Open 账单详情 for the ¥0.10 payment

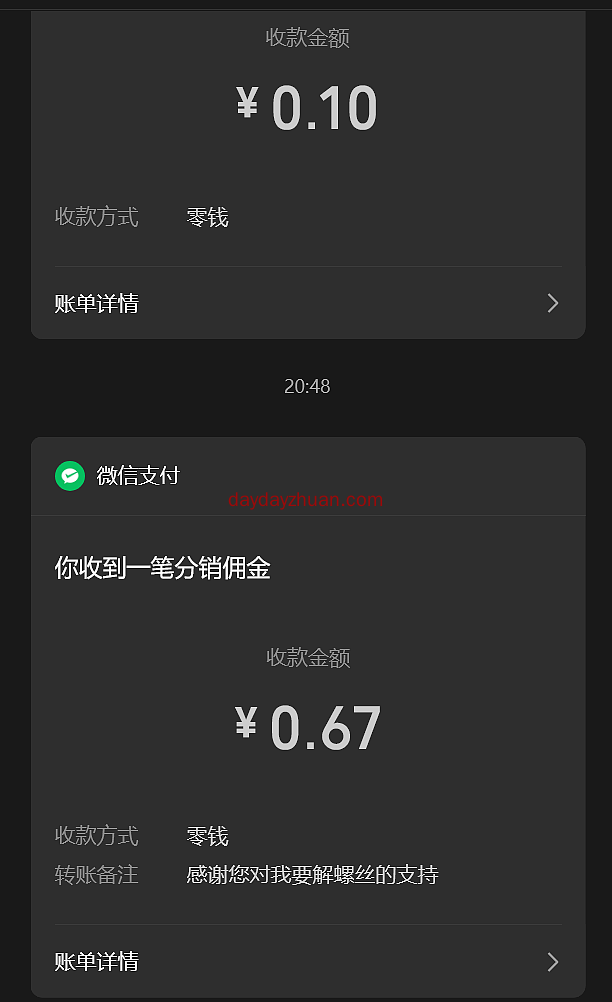[x=306, y=303]
